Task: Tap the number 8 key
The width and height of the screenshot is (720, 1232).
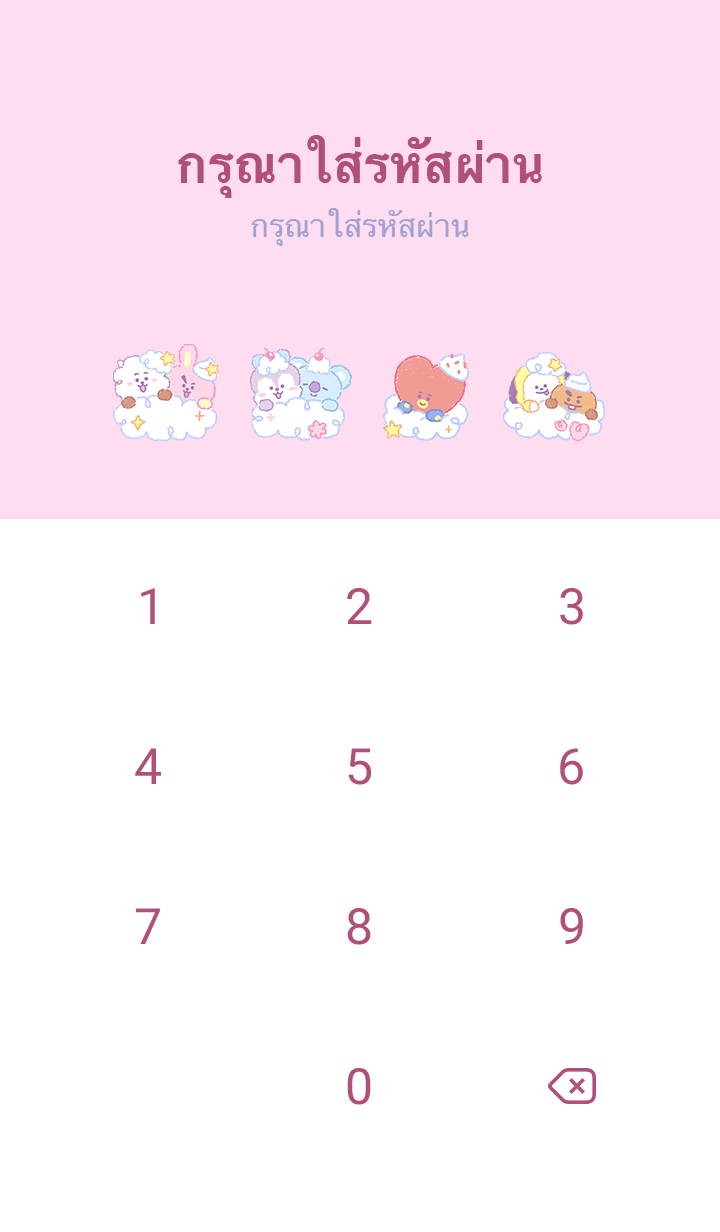Action: point(359,927)
